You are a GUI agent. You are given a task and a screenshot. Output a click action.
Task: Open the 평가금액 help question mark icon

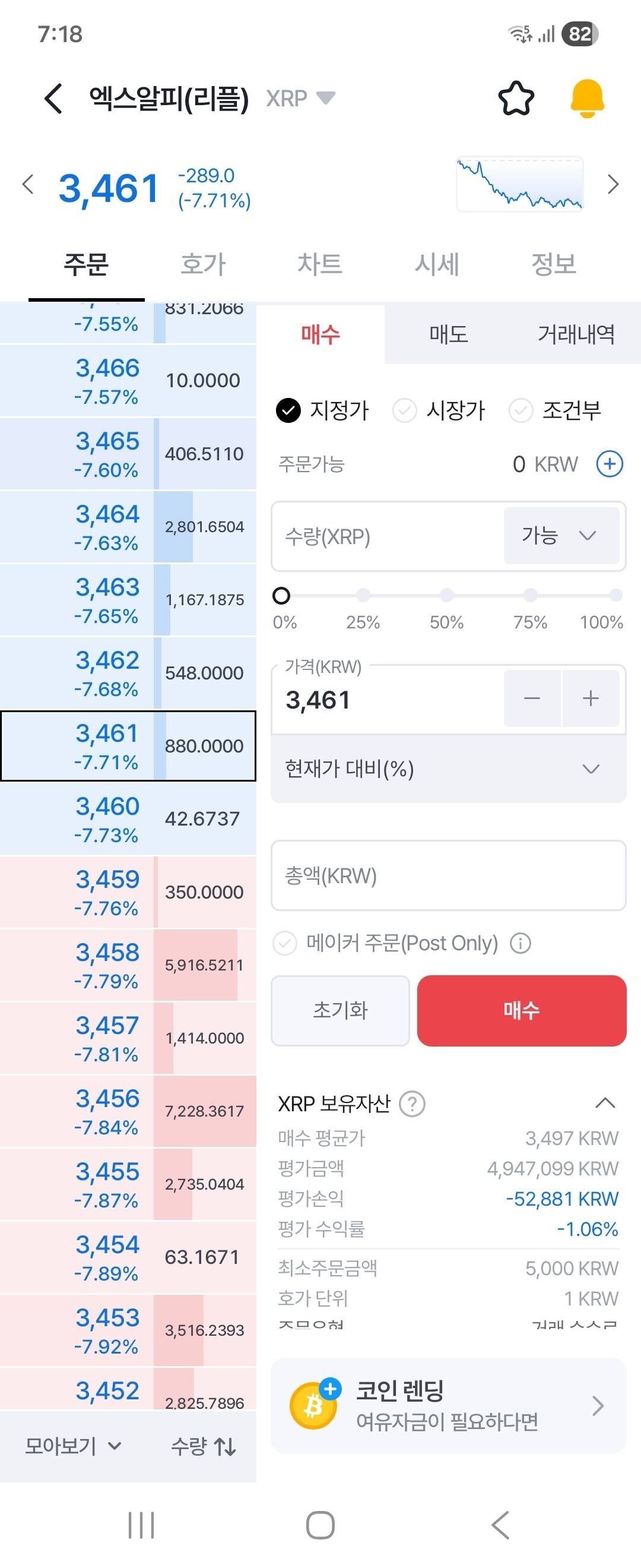(x=413, y=1102)
